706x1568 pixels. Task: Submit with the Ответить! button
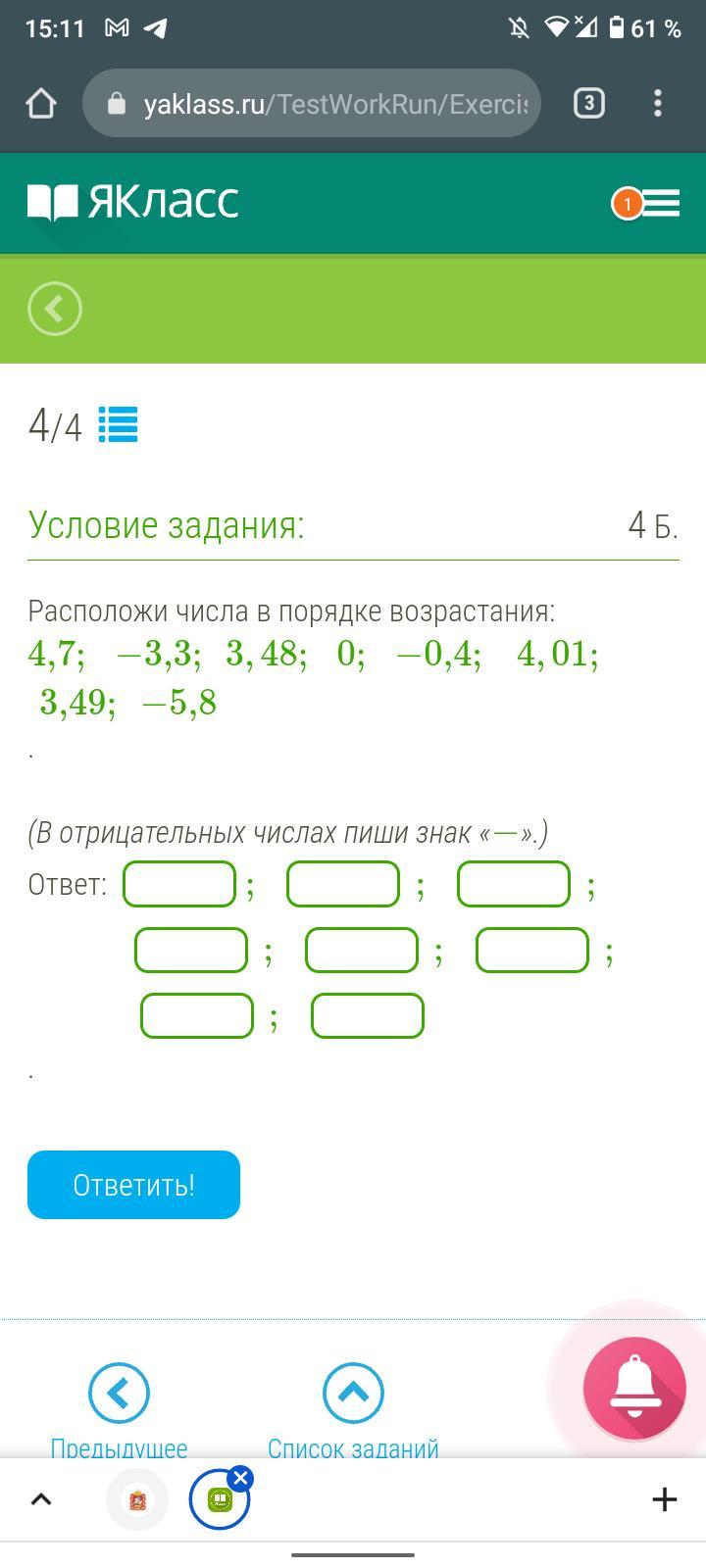[x=133, y=1185]
